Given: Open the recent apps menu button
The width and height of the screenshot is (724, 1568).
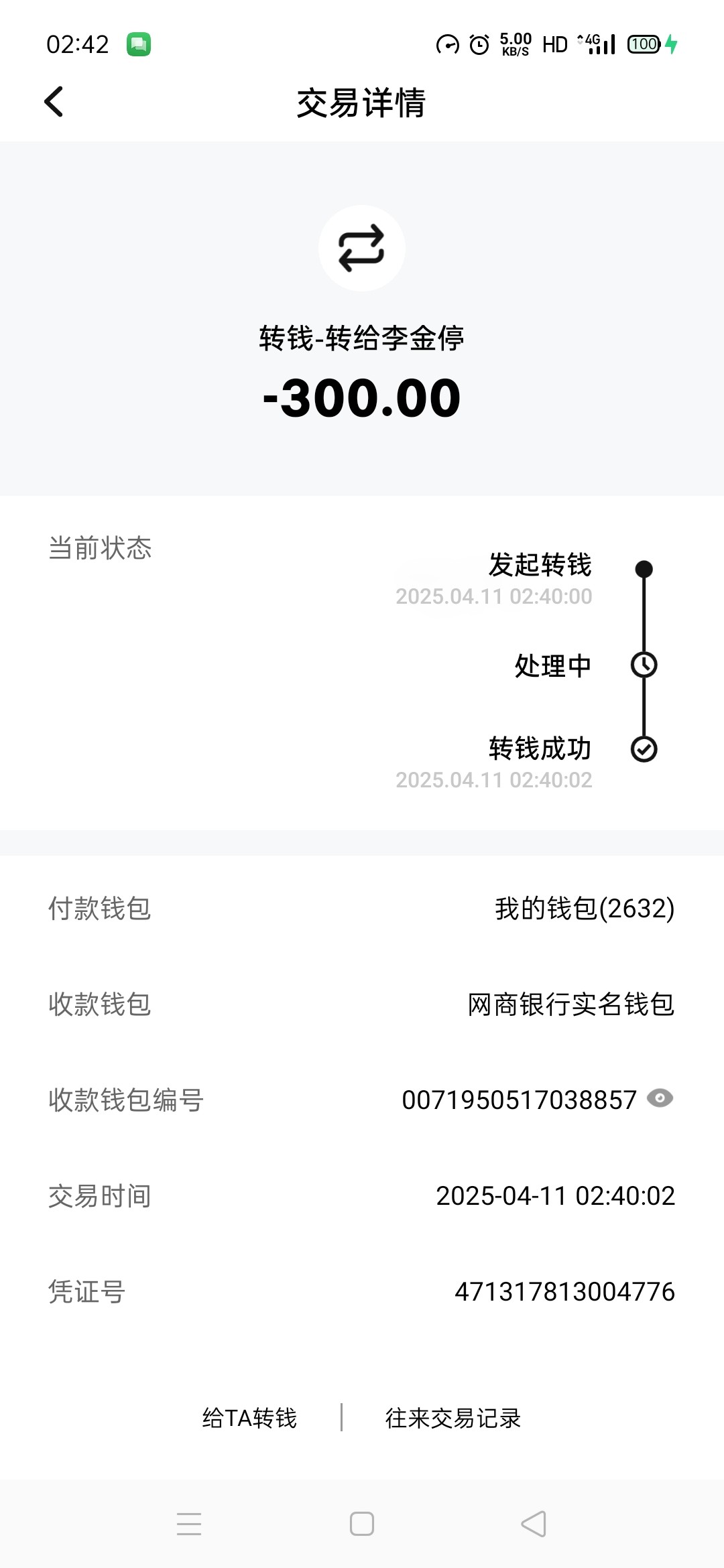Looking at the screenshot, I should pos(189,1524).
